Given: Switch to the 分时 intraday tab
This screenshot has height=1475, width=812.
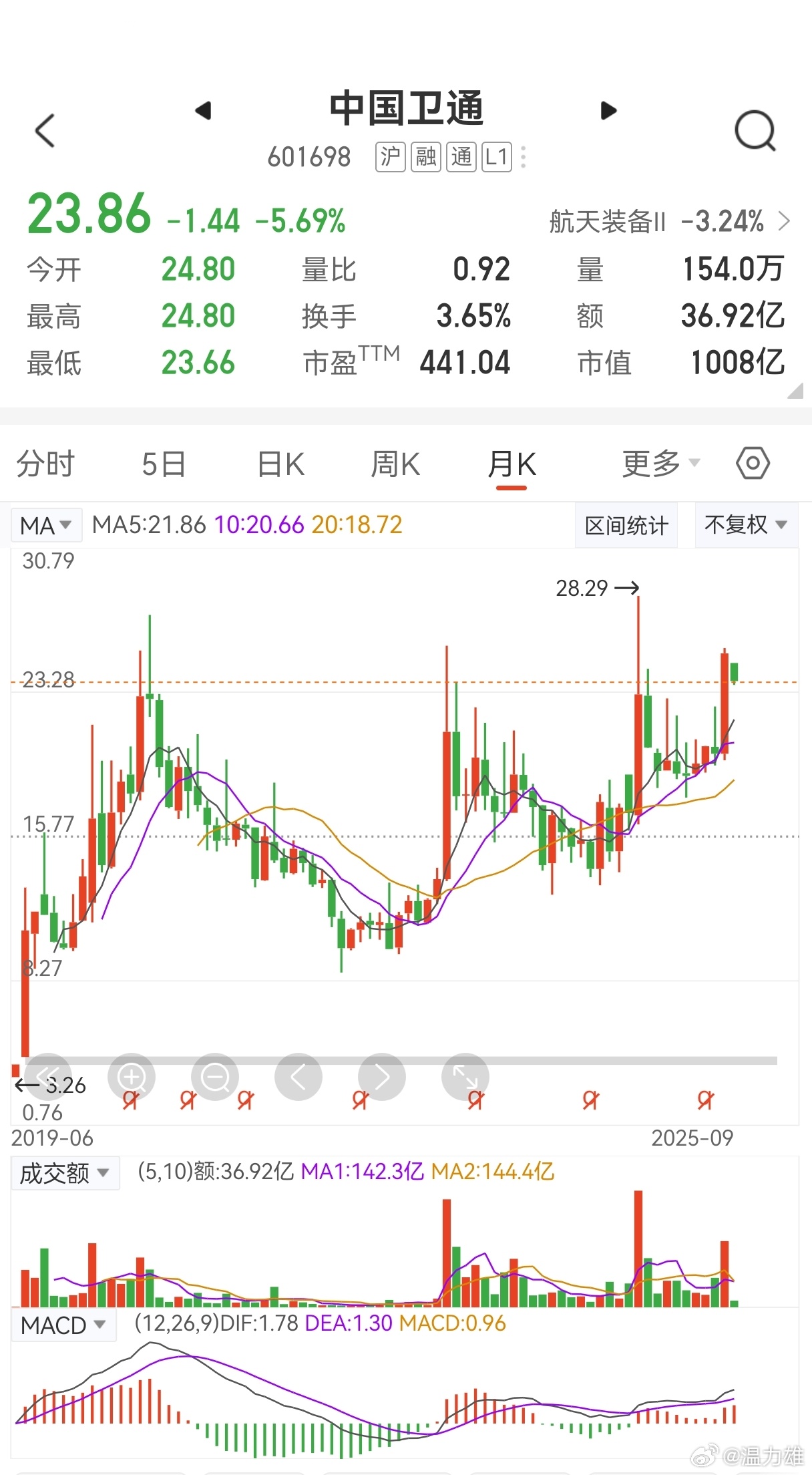Looking at the screenshot, I should [44, 462].
